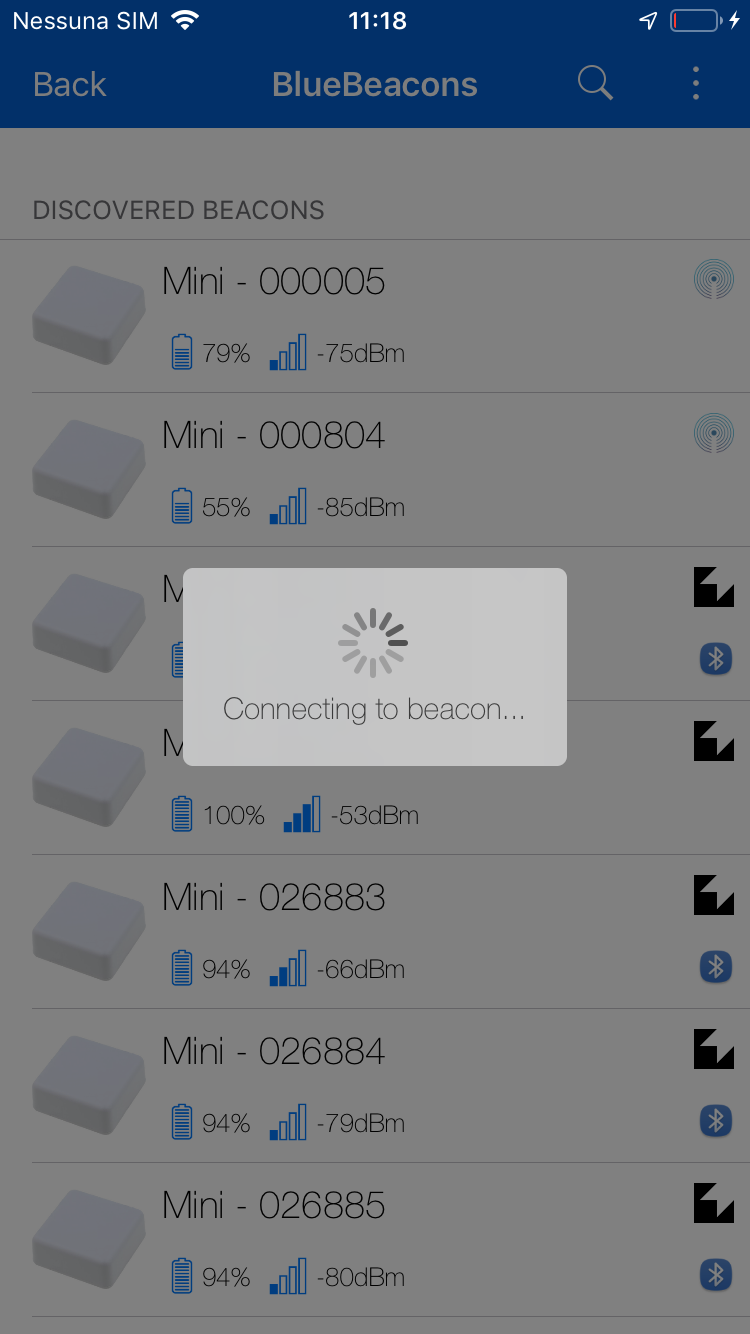This screenshot has height=1334, width=750.
Task: Go back using the Back button
Action: pos(69,84)
